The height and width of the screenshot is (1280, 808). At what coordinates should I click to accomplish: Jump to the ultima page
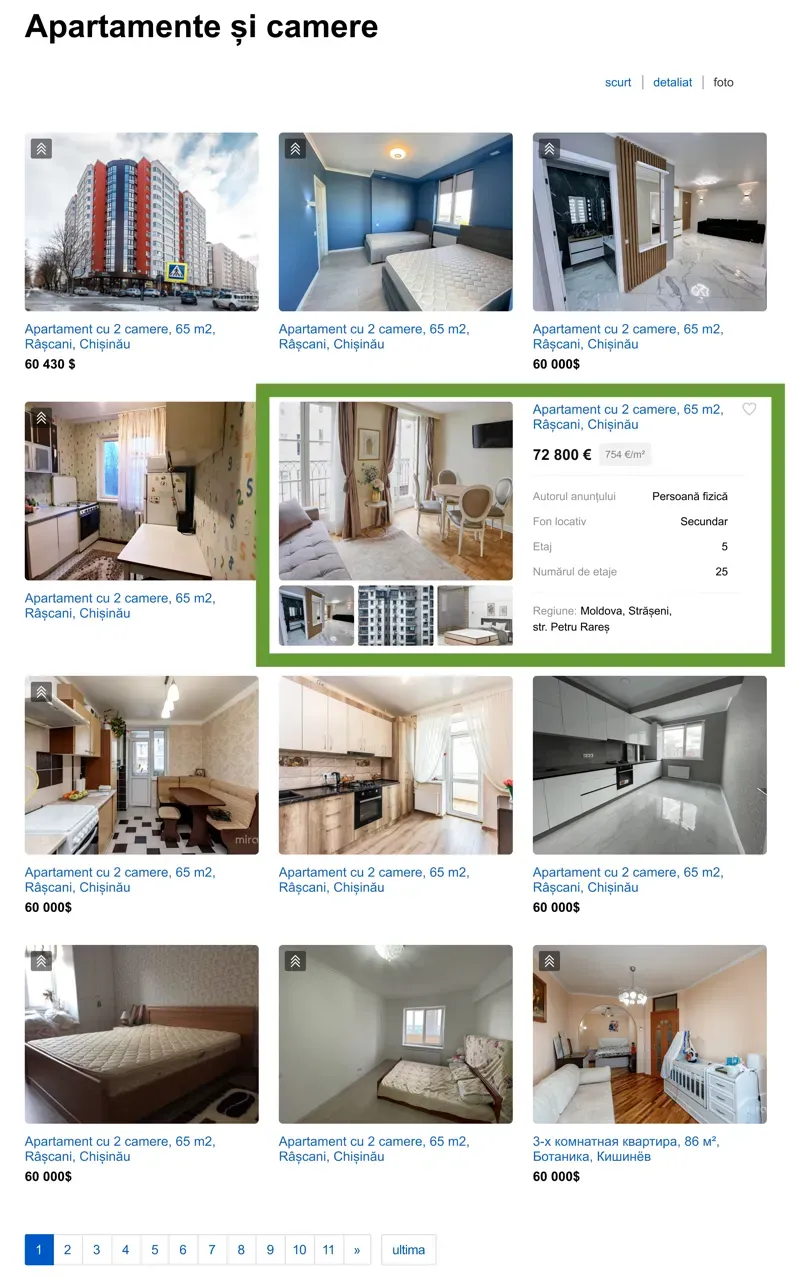pos(408,1249)
